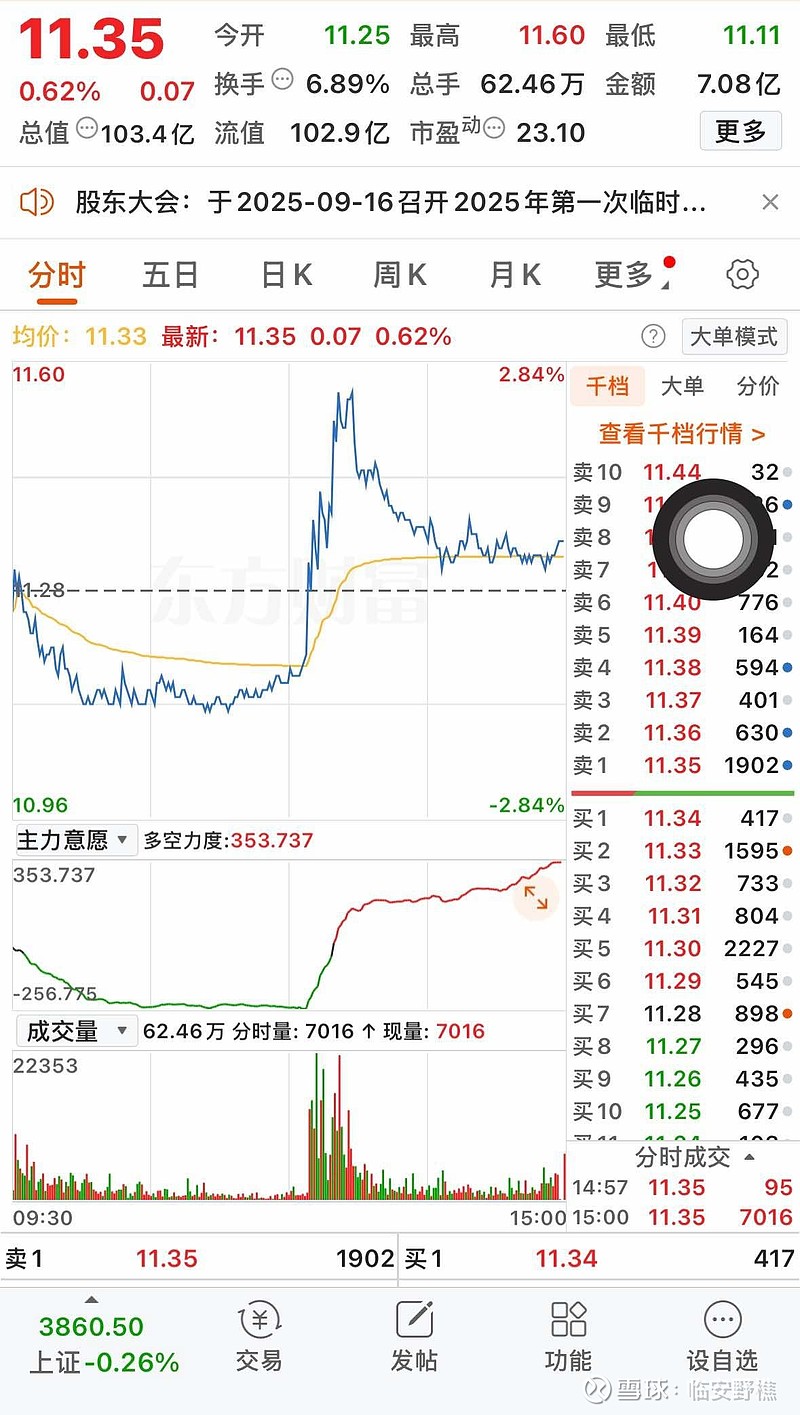Switch to the 五日 chart tab
This screenshot has width=800, height=1415.
point(170,275)
